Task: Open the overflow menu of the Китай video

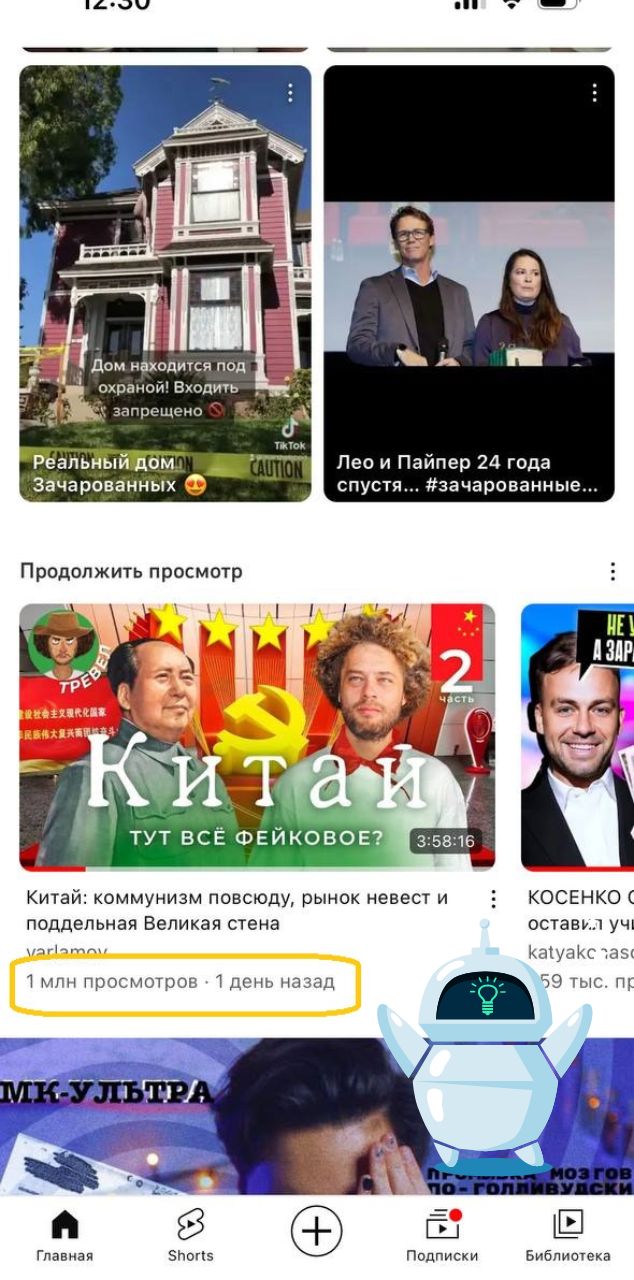Action: click(x=491, y=899)
